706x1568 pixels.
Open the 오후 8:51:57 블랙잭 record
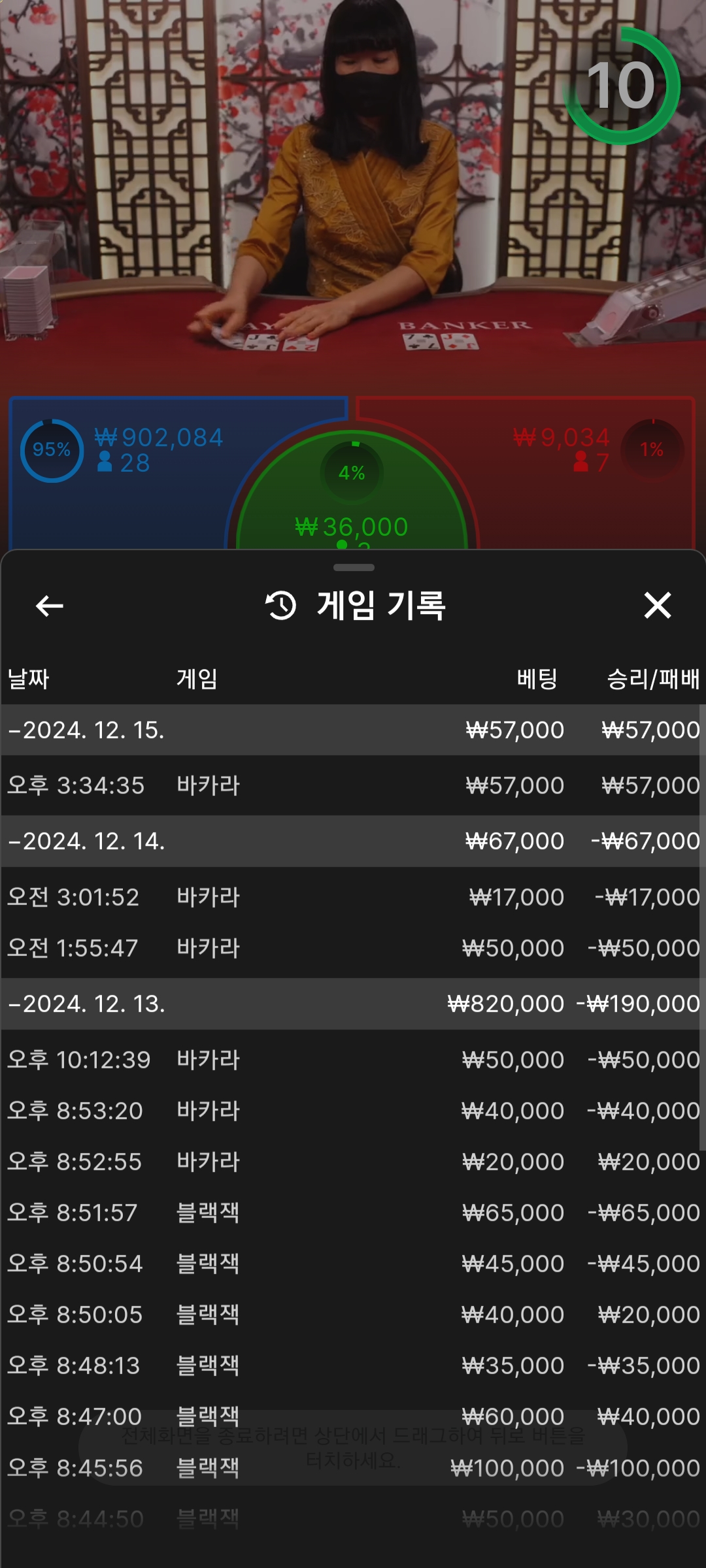(x=353, y=1213)
